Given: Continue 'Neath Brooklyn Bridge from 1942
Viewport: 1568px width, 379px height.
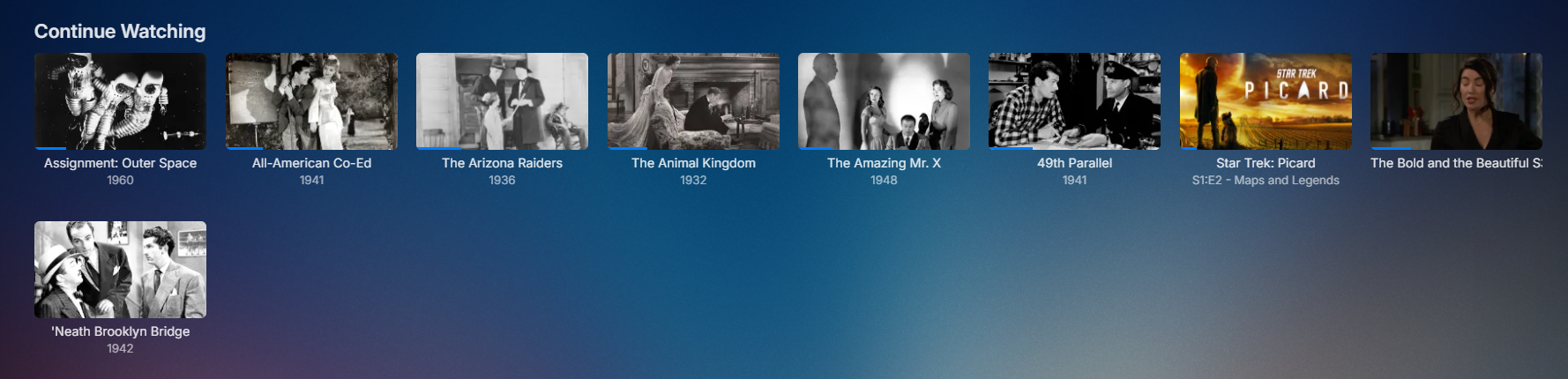Looking at the screenshot, I should pyautogui.click(x=120, y=269).
